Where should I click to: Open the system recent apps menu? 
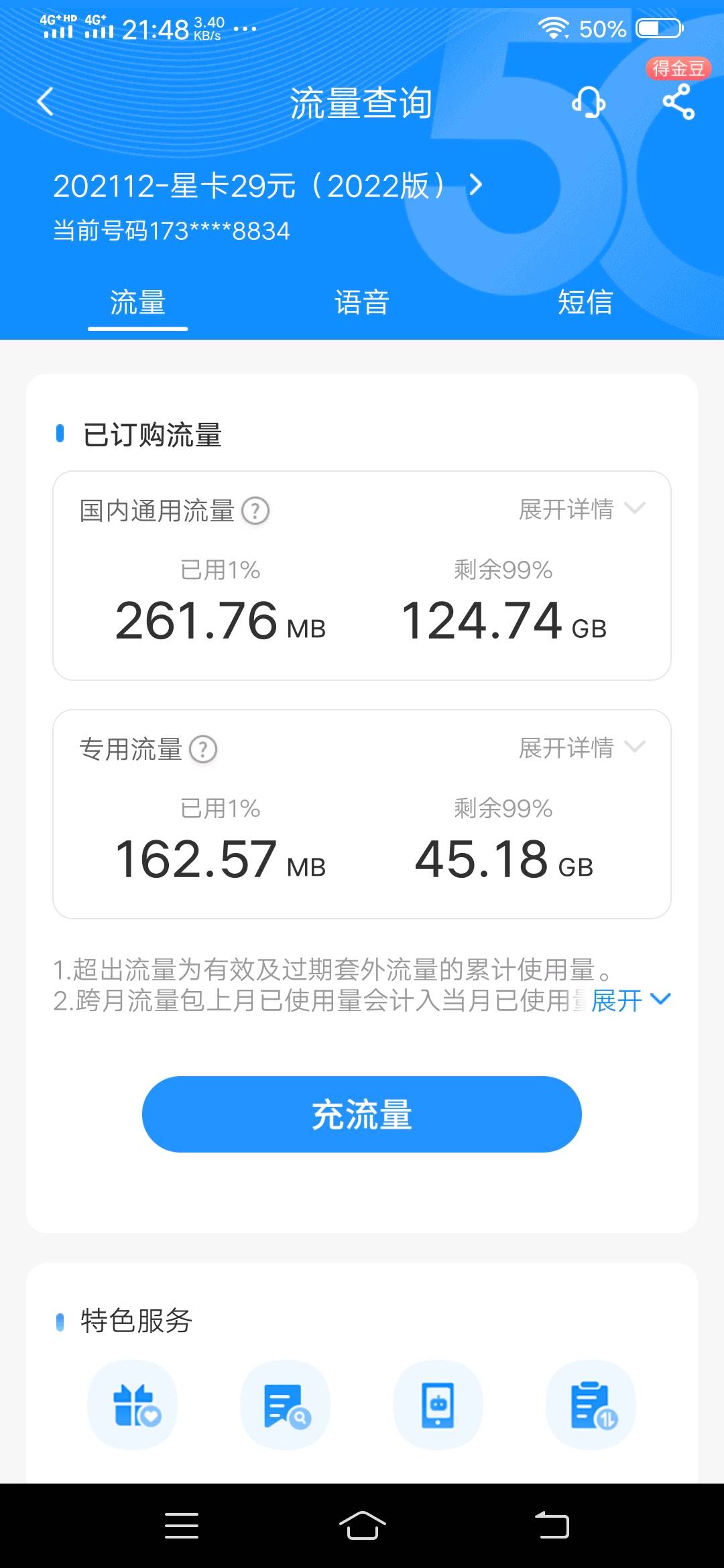(x=182, y=1526)
